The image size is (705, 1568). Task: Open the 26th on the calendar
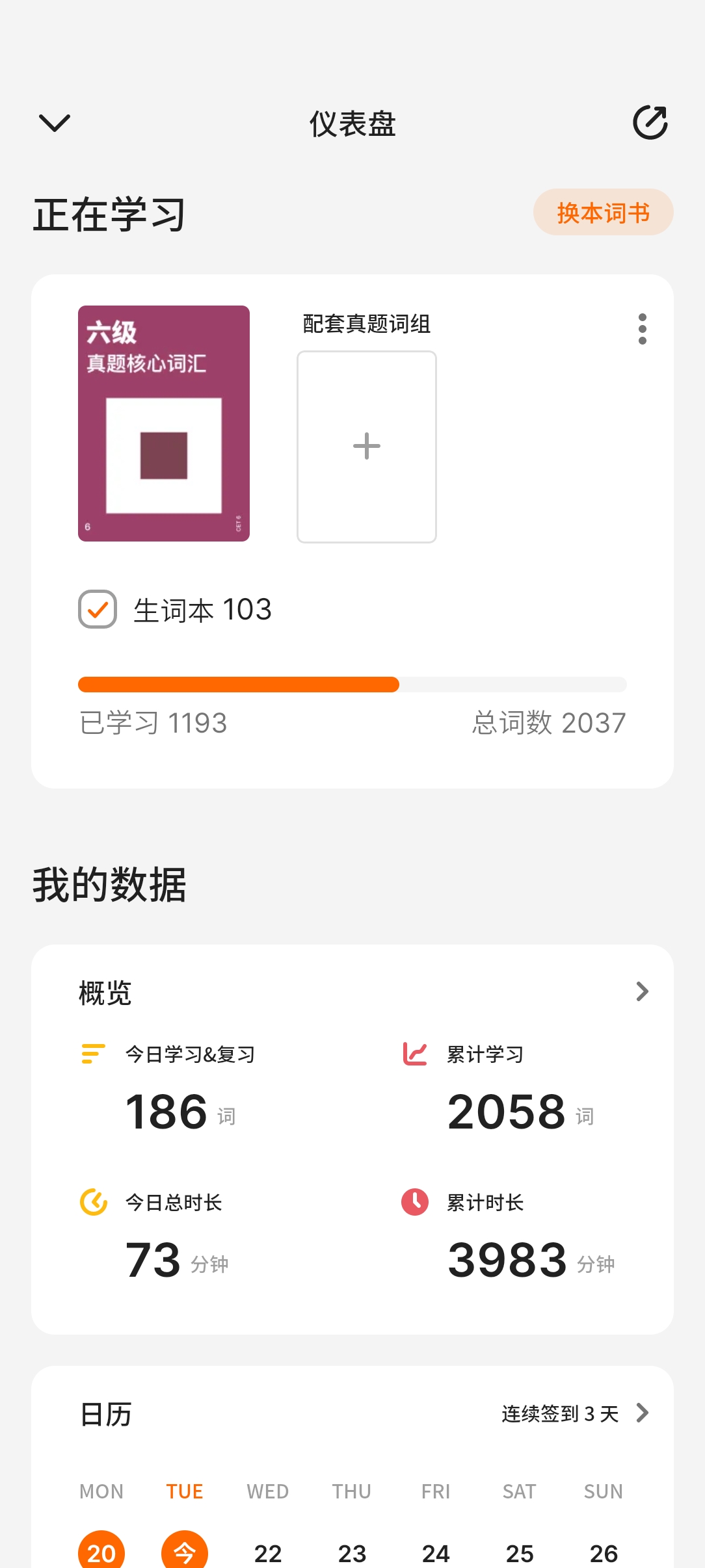[x=604, y=1553]
